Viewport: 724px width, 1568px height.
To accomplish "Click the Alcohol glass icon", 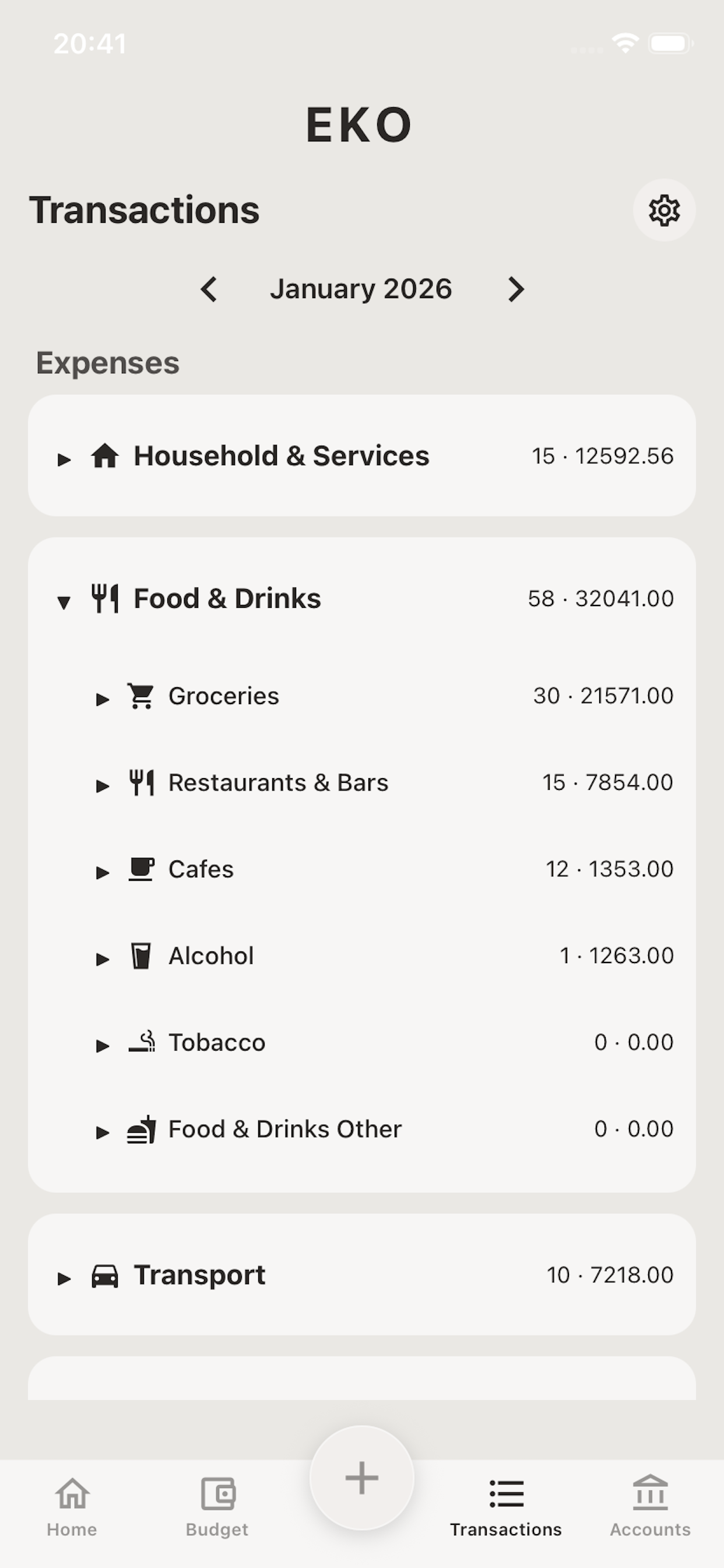I will [141, 957].
